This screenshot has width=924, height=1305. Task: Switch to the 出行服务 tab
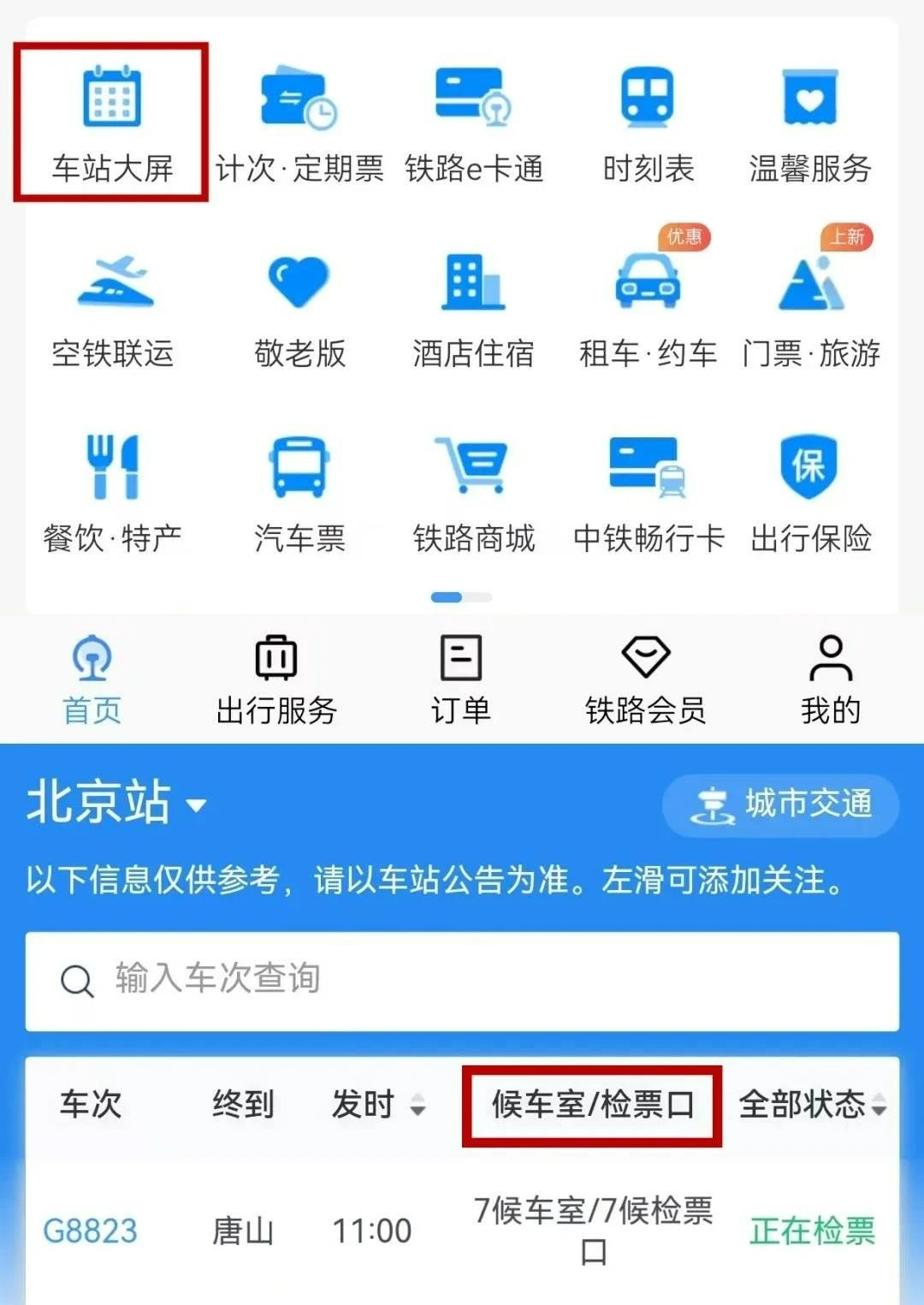click(276, 680)
